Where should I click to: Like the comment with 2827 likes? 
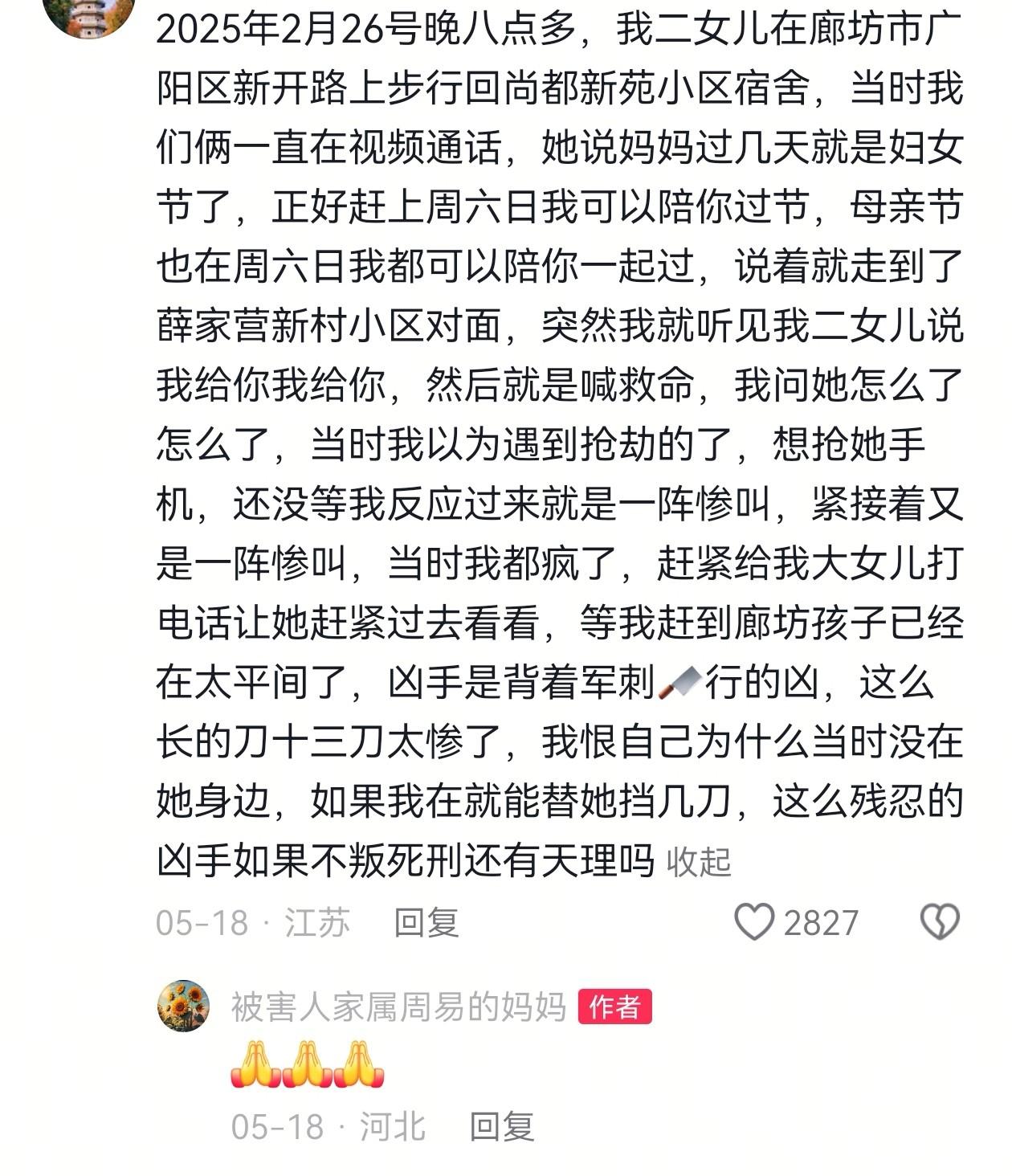755,922
